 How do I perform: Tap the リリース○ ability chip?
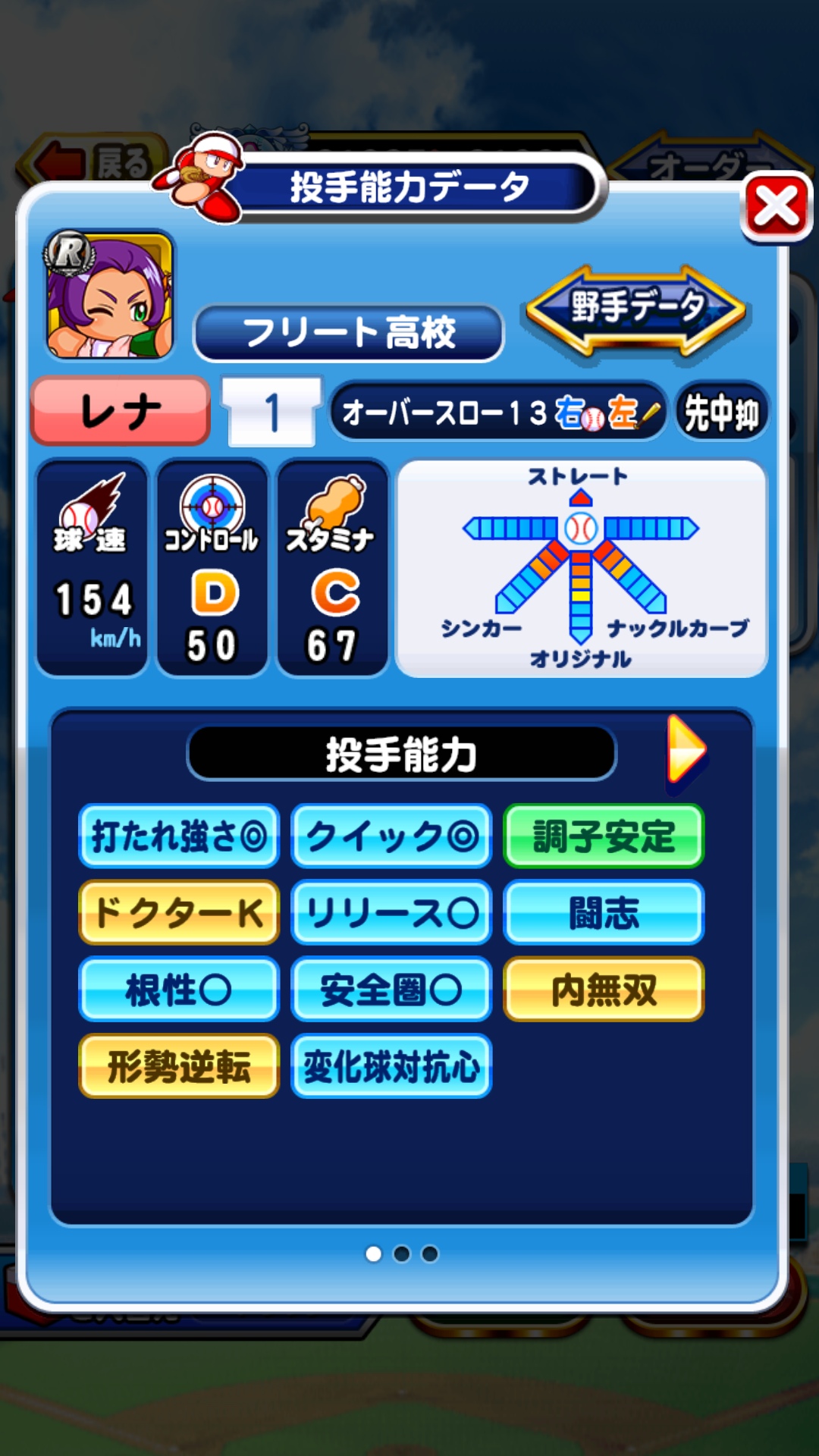click(x=391, y=912)
